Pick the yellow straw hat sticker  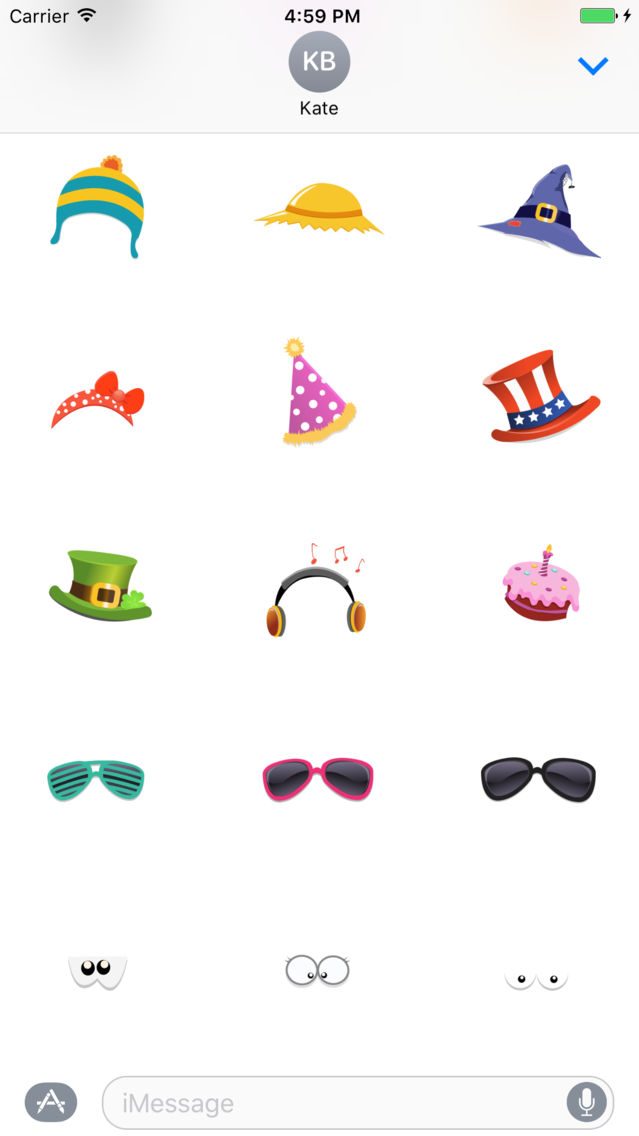pos(319,208)
